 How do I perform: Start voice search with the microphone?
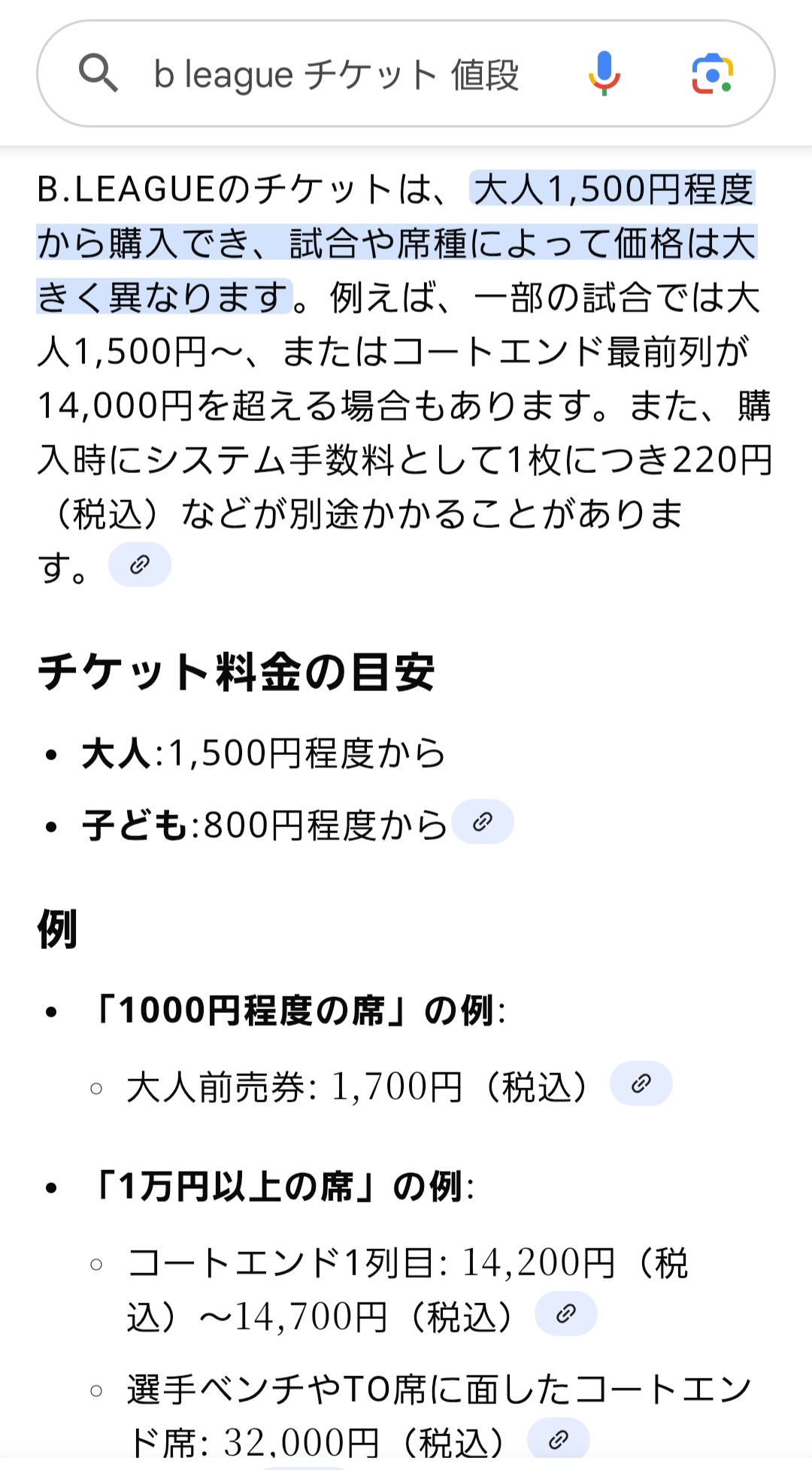(x=604, y=74)
